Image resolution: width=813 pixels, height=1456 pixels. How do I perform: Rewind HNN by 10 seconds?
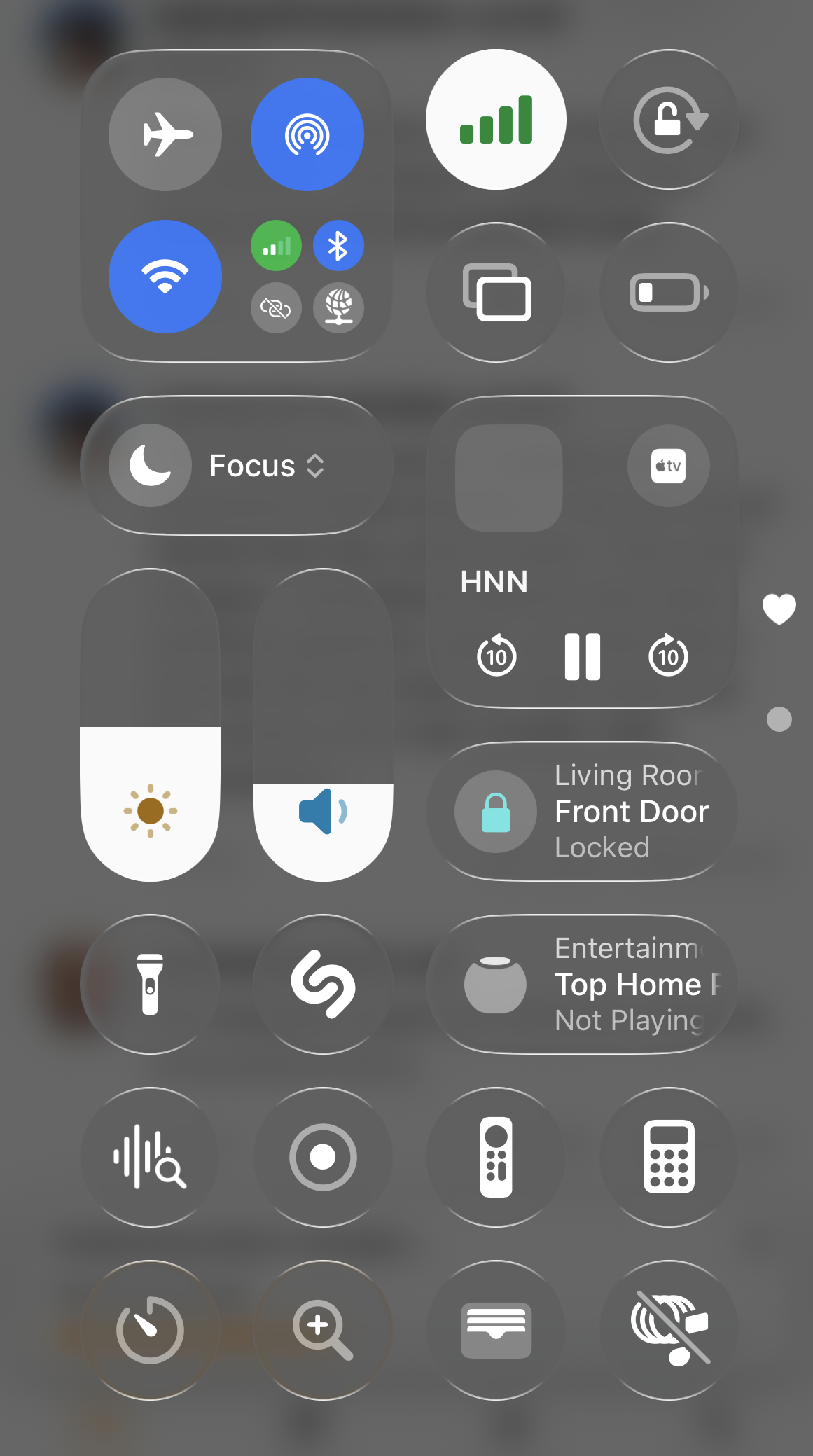point(496,657)
